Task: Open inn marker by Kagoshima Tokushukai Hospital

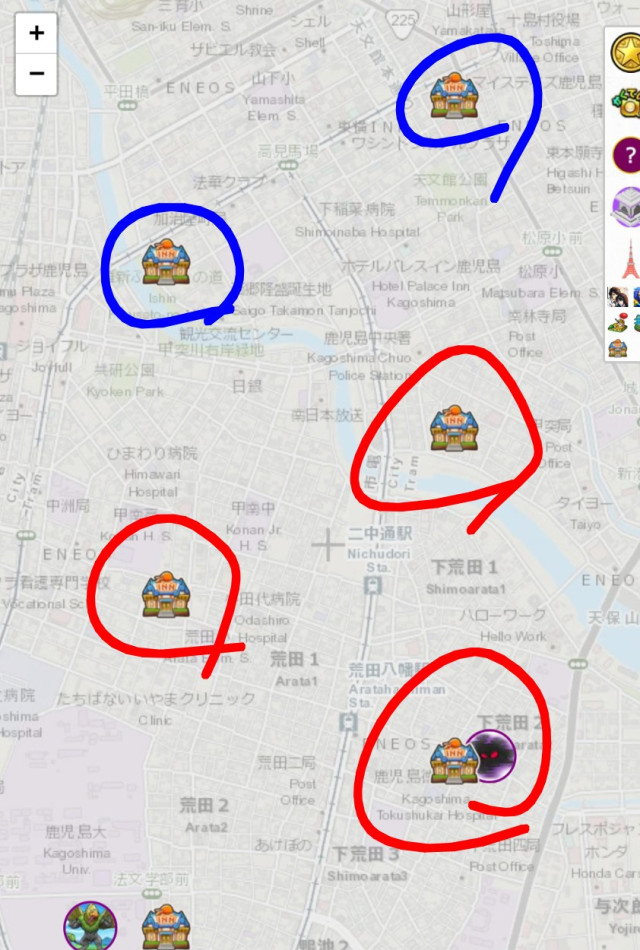Action: [x=447, y=761]
